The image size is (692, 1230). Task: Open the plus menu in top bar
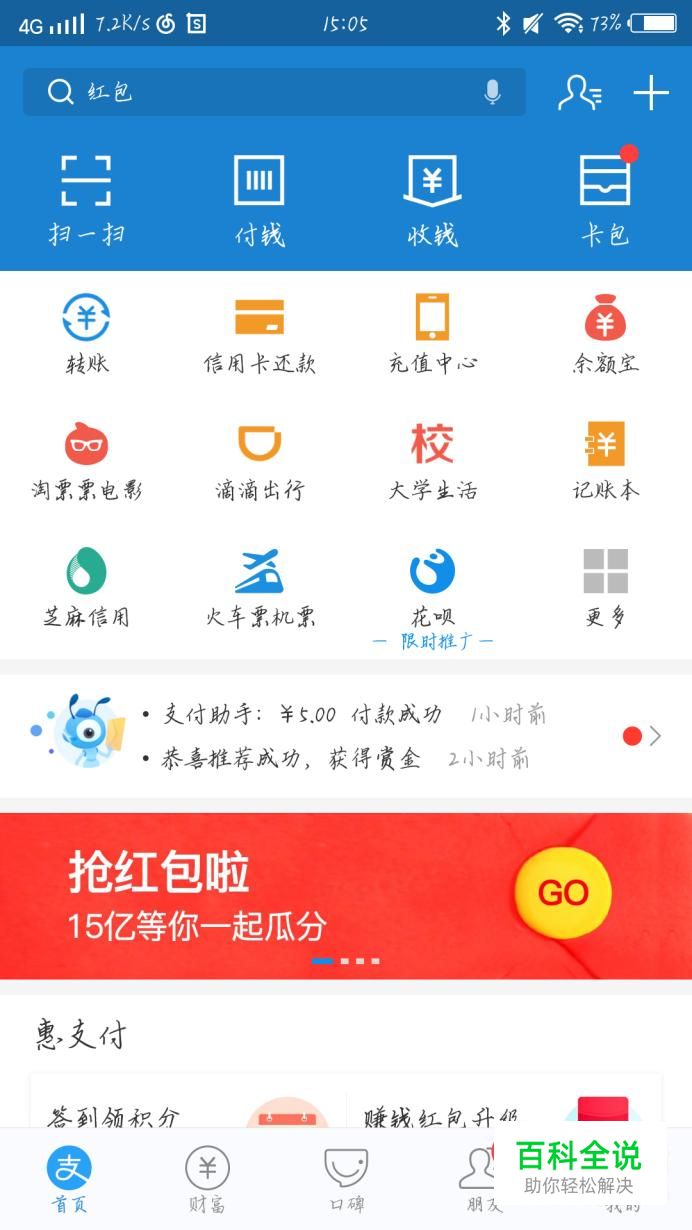click(x=651, y=93)
